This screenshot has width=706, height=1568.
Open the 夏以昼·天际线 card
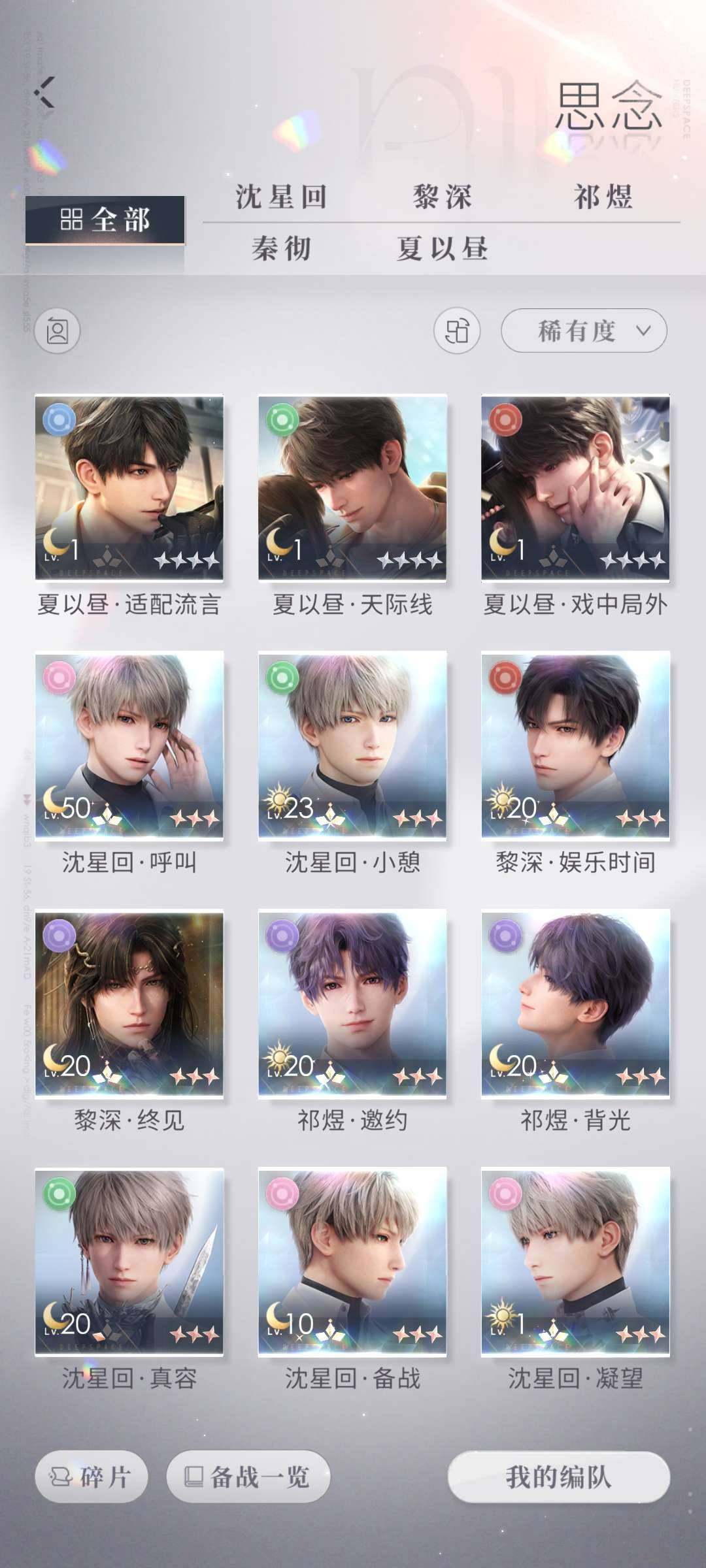click(352, 487)
